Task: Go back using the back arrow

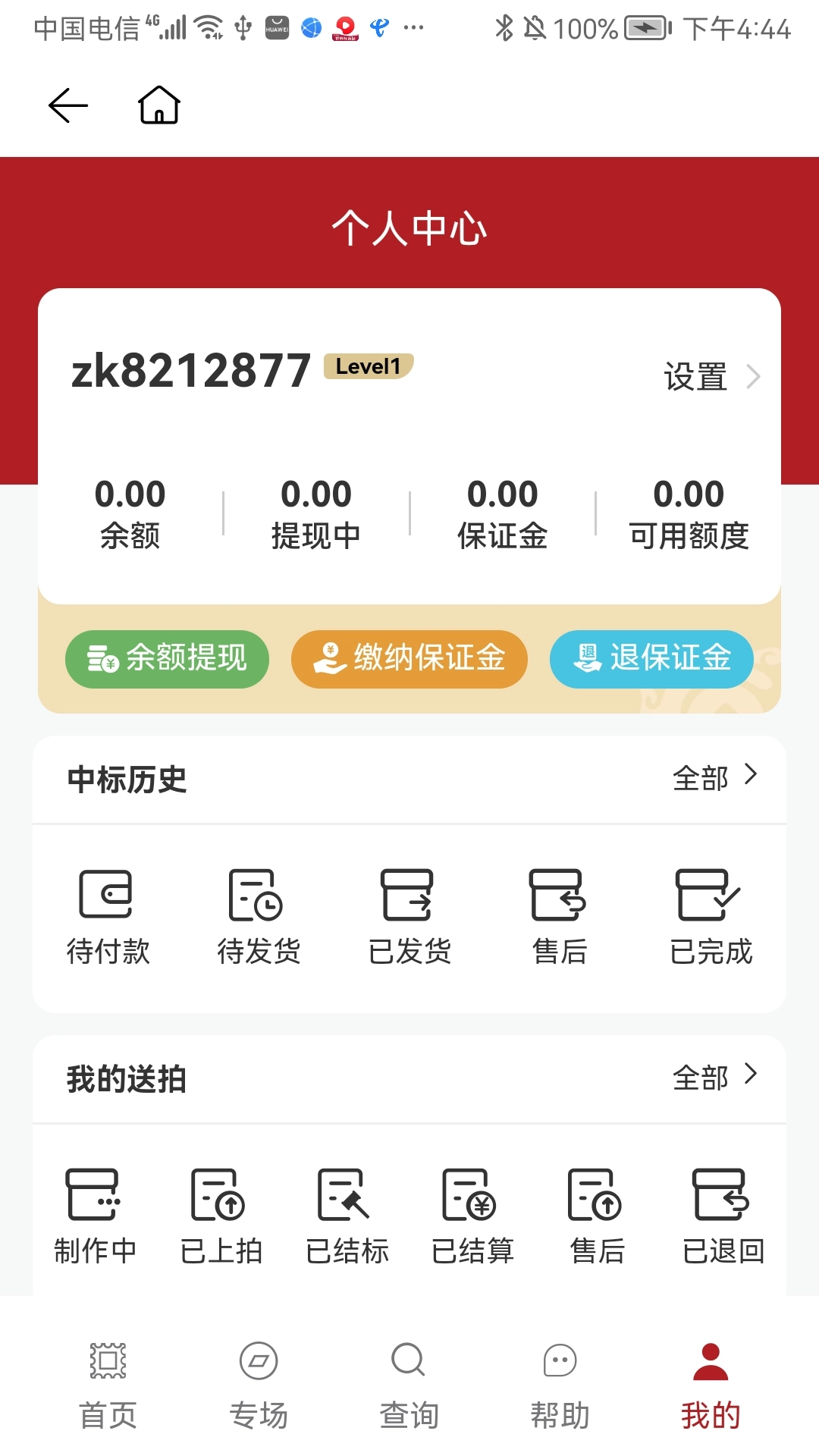Action: 67,105
